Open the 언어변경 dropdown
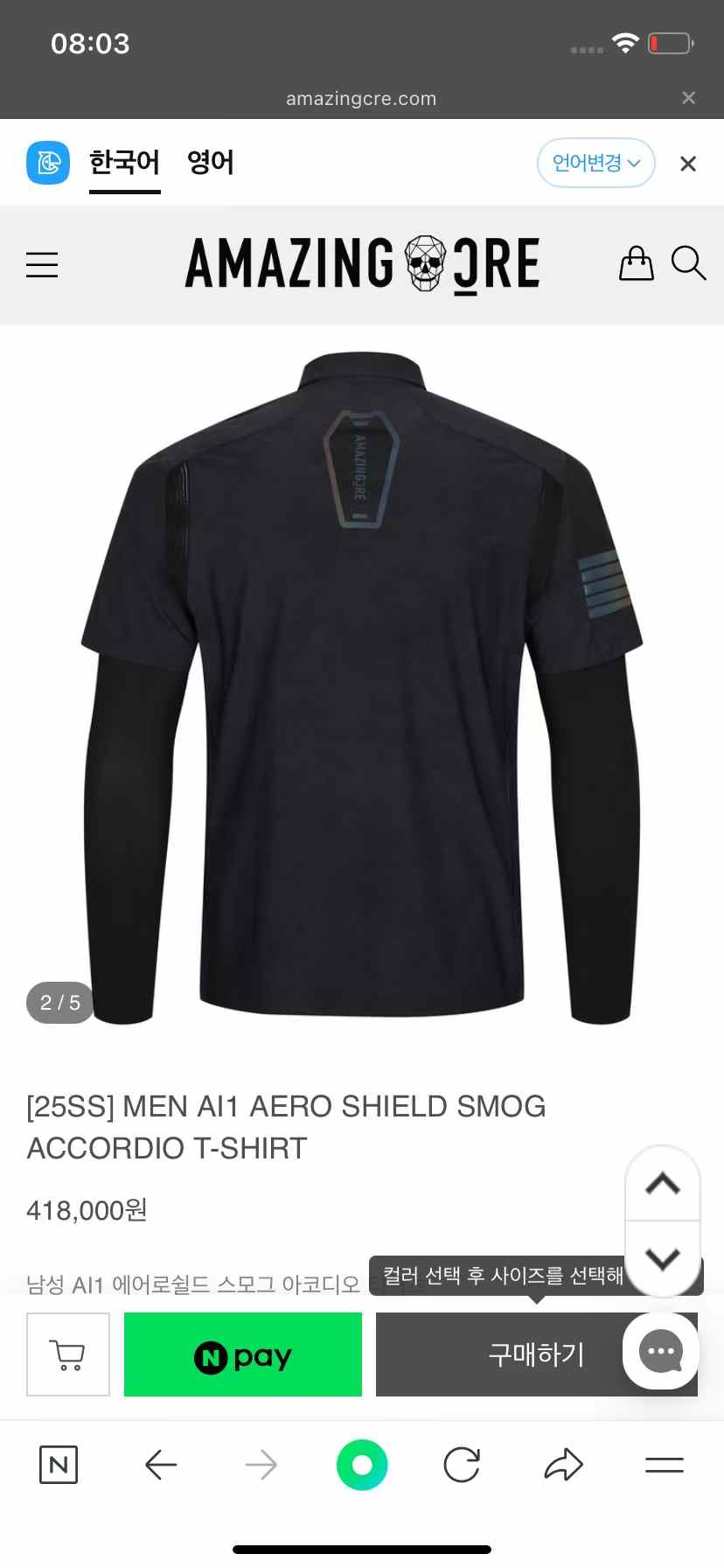The height and width of the screenshot is (1568, 724). (595, 163)
